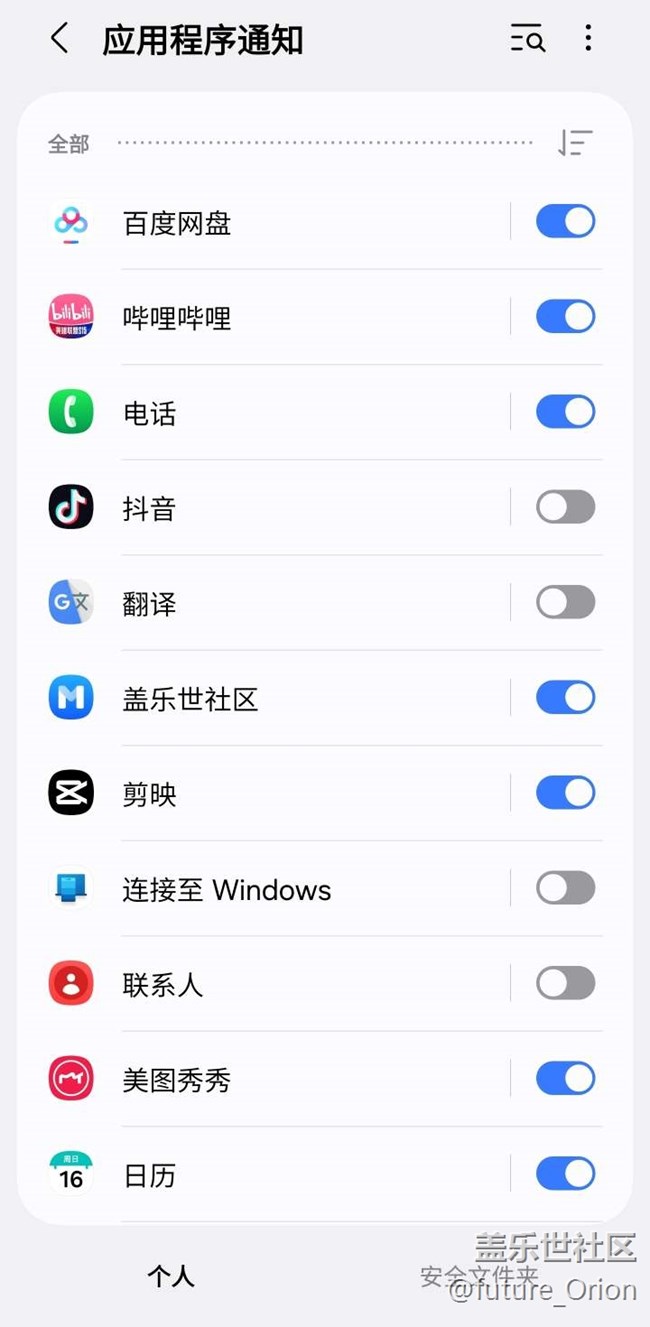Turn on 翻译 notifications

pyautogui.click(x=565, y=602)
